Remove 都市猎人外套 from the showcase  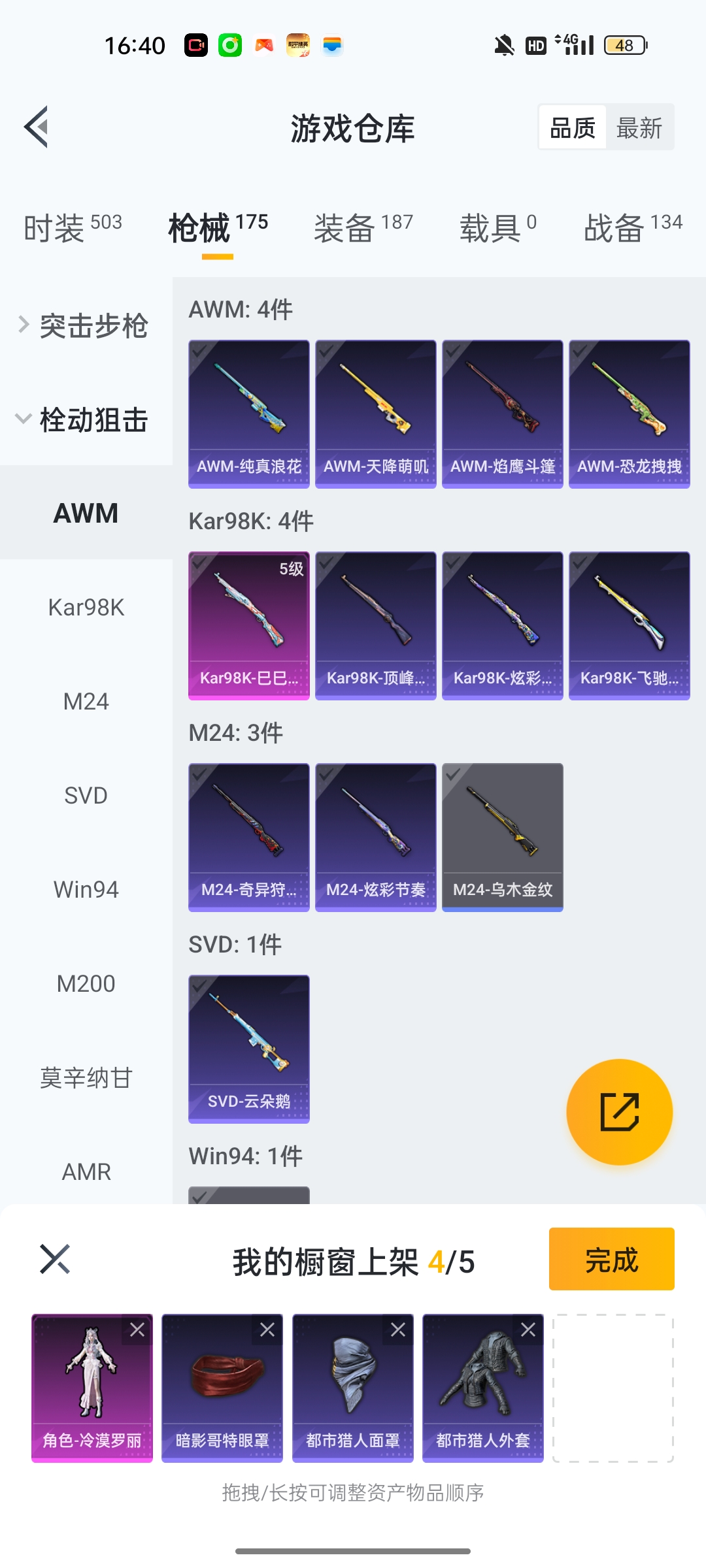click(x=528, y=1330)
